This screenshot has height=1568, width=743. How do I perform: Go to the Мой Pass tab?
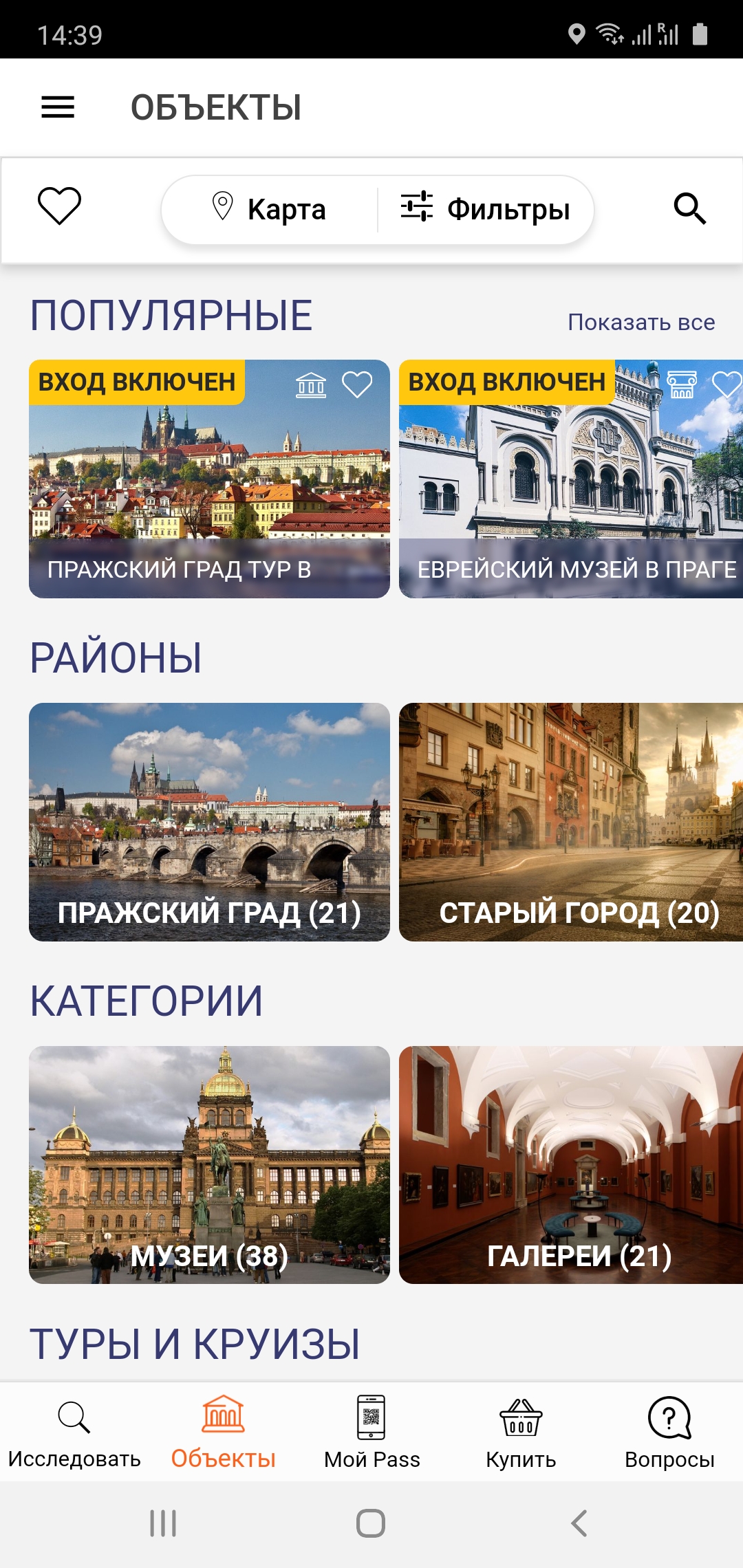tap(371, 1432)
